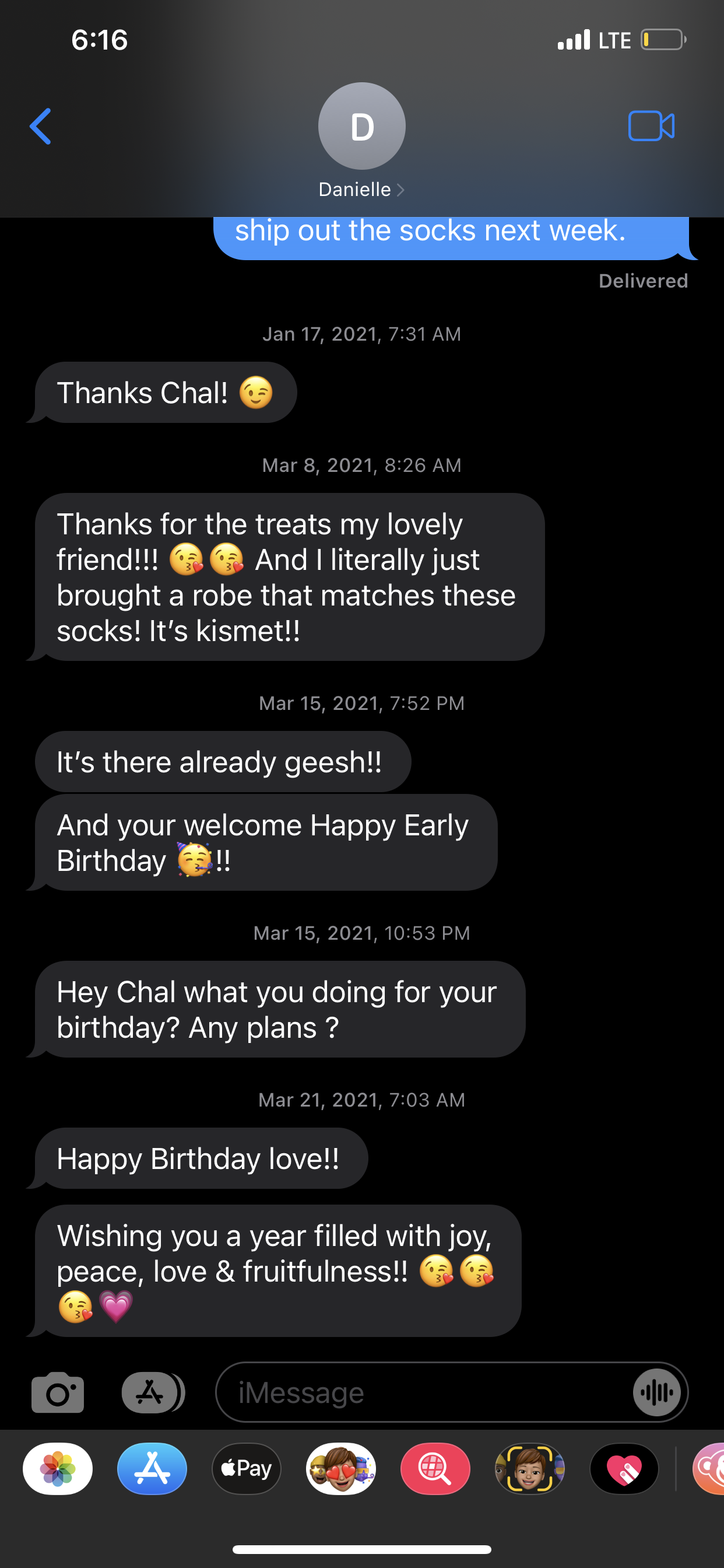Screen dimensions: 724x1568
Task: Open Apple Pay in the app strip
Action: pos(247,1469)
